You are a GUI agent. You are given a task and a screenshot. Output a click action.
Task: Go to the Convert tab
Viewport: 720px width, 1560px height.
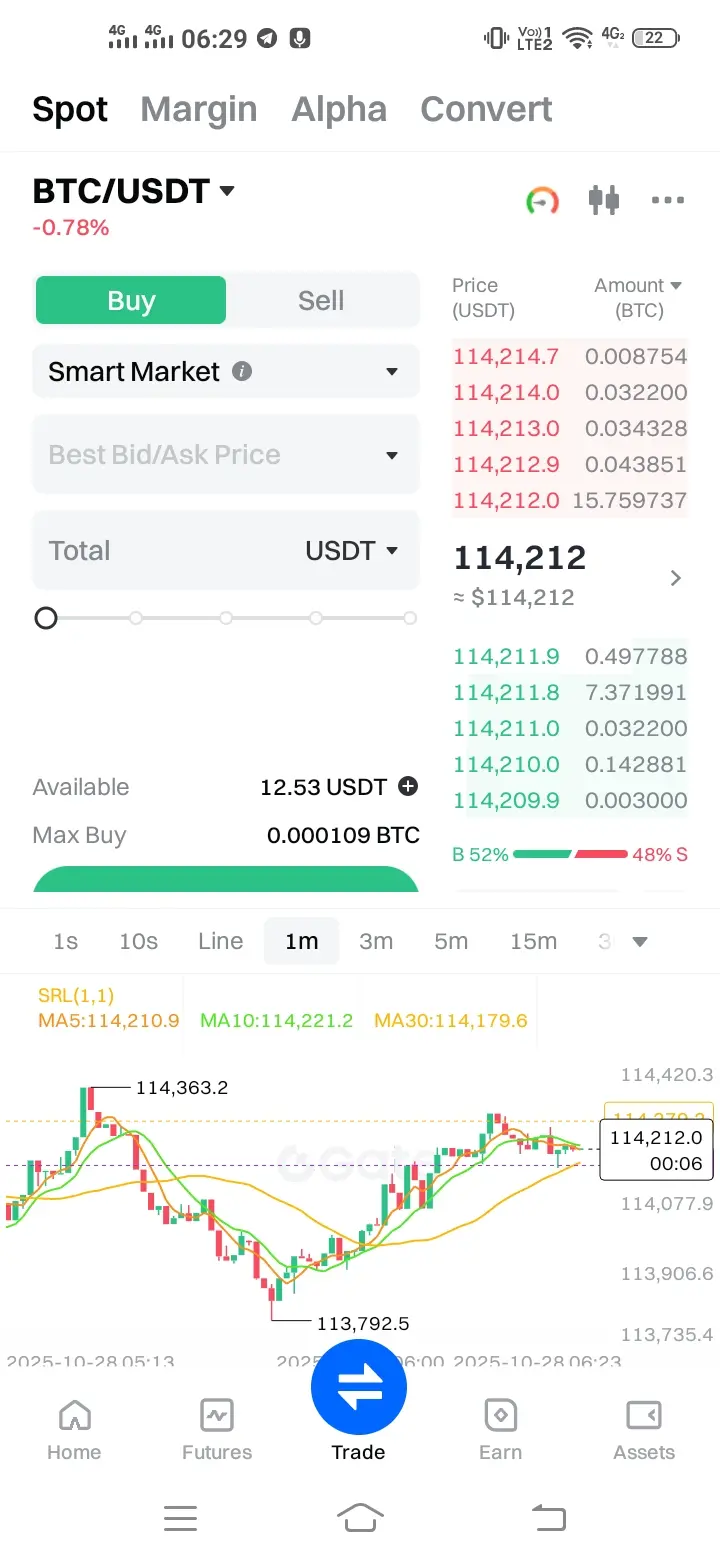486,109
